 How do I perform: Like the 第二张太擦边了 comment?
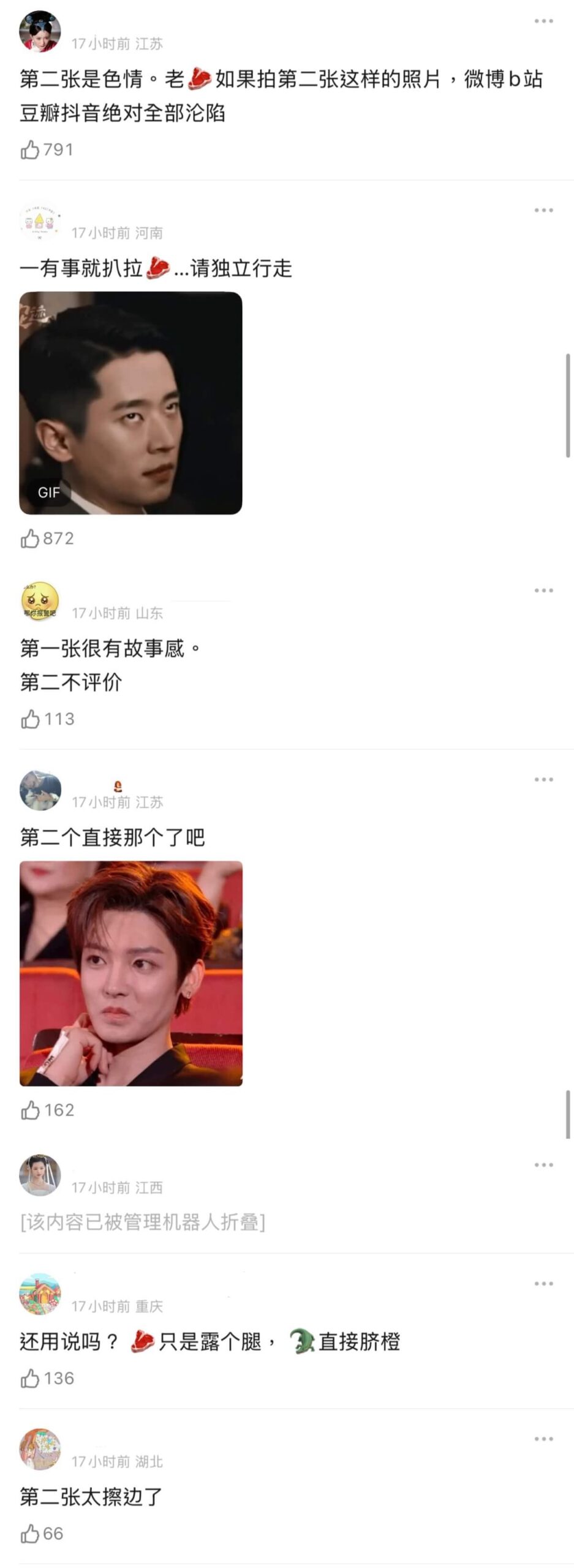tap(30, 1533)
